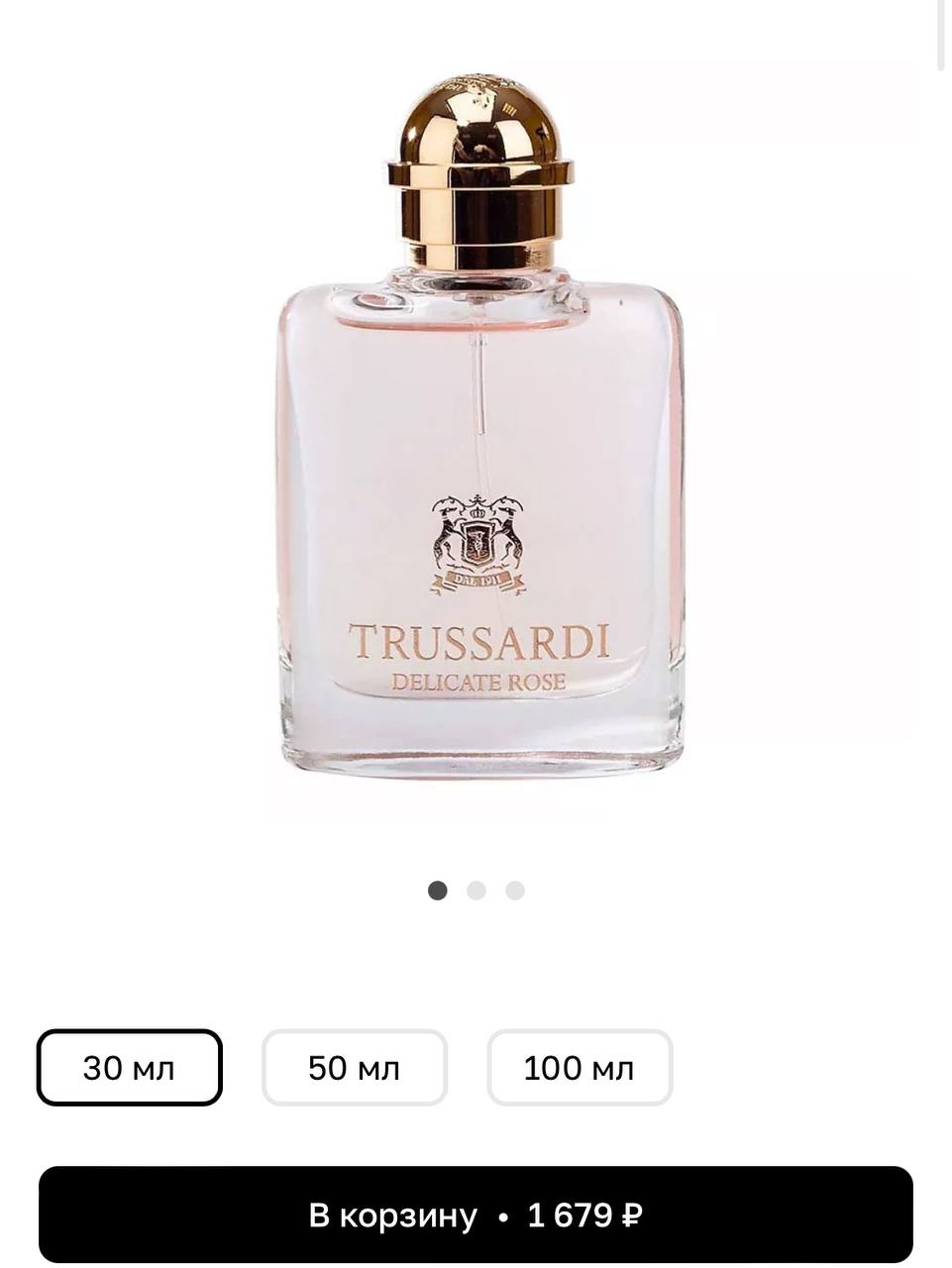Jump to the second image indicator dot
952x1268 pixels.
(x=476, y=891)
